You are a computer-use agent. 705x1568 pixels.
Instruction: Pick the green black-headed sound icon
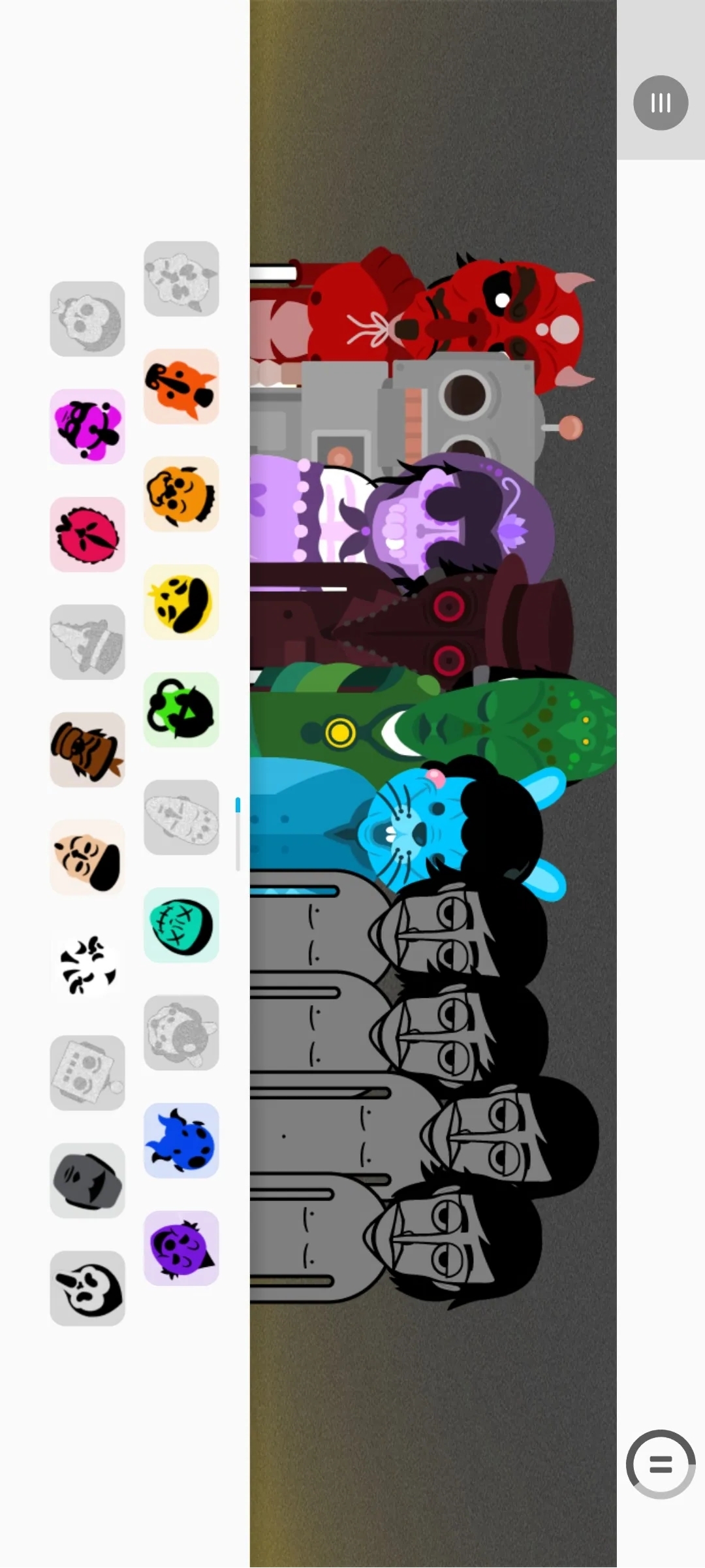pyautogui.click(x=181, y=709)
